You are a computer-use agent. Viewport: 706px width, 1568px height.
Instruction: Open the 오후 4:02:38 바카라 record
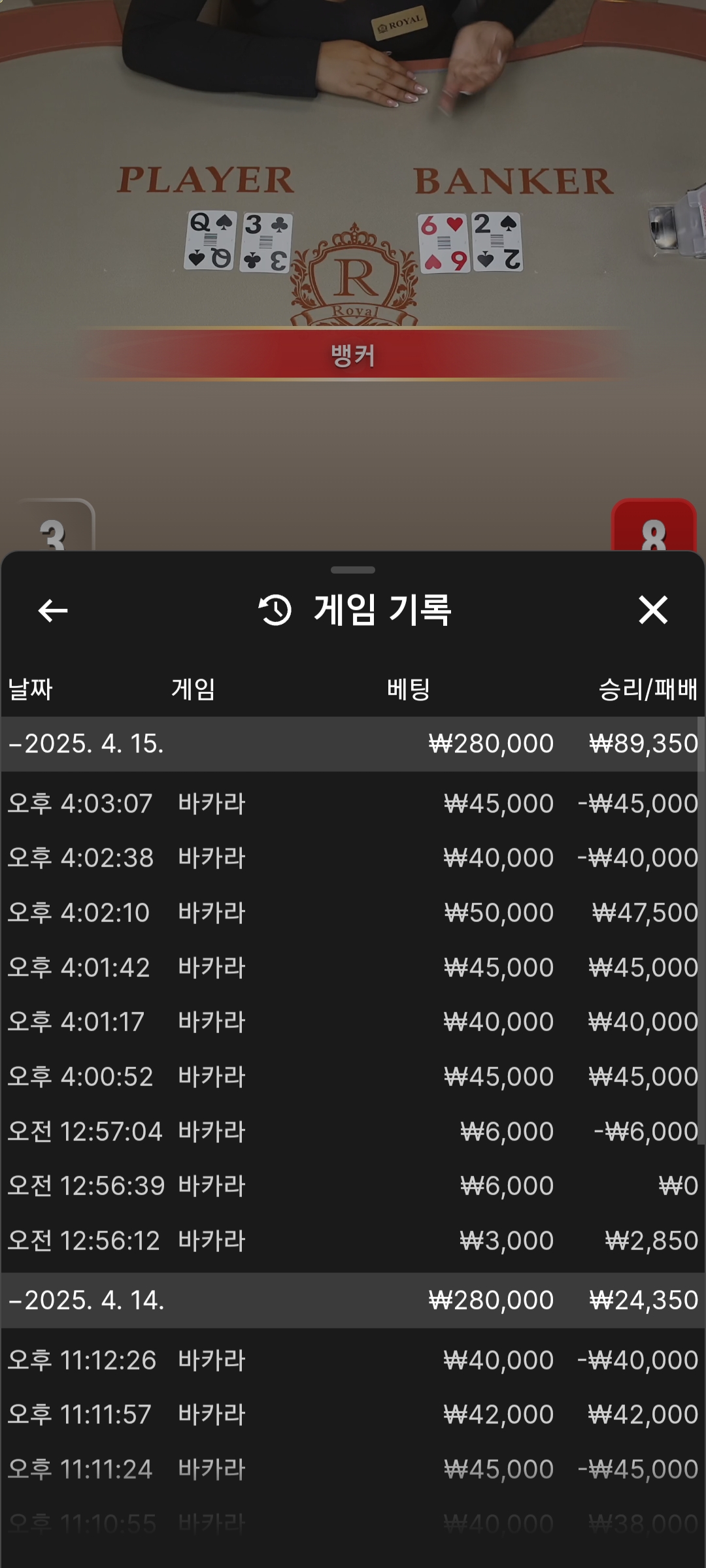(x=352, y=858)
